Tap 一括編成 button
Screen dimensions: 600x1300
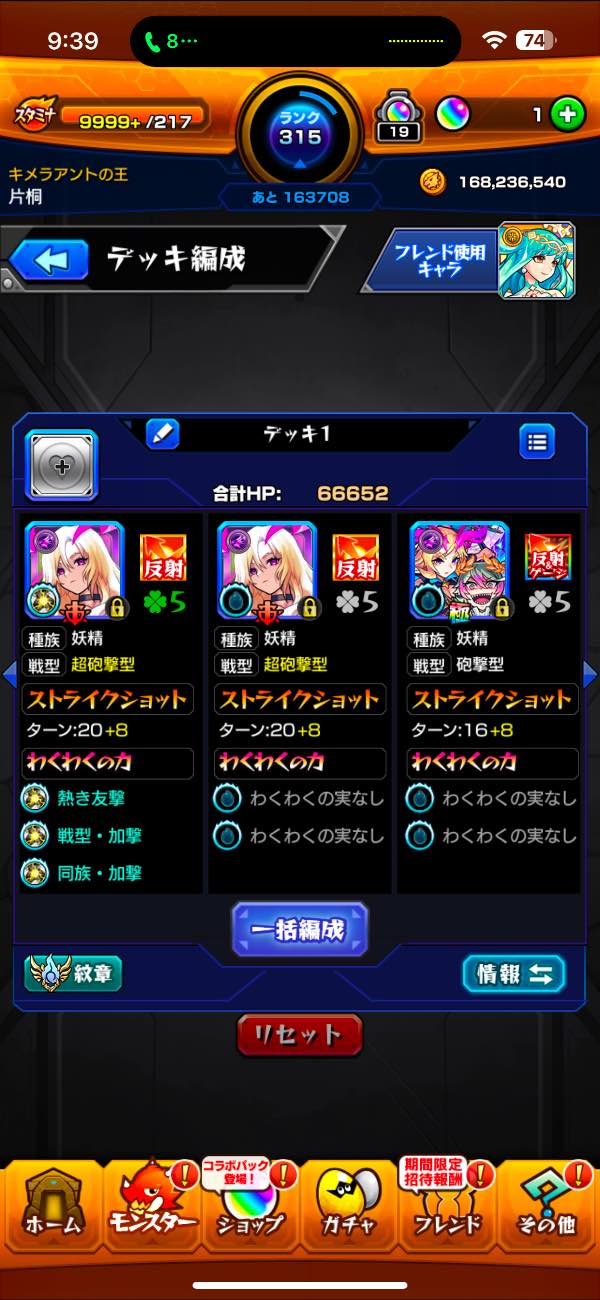tap(300, 929)
